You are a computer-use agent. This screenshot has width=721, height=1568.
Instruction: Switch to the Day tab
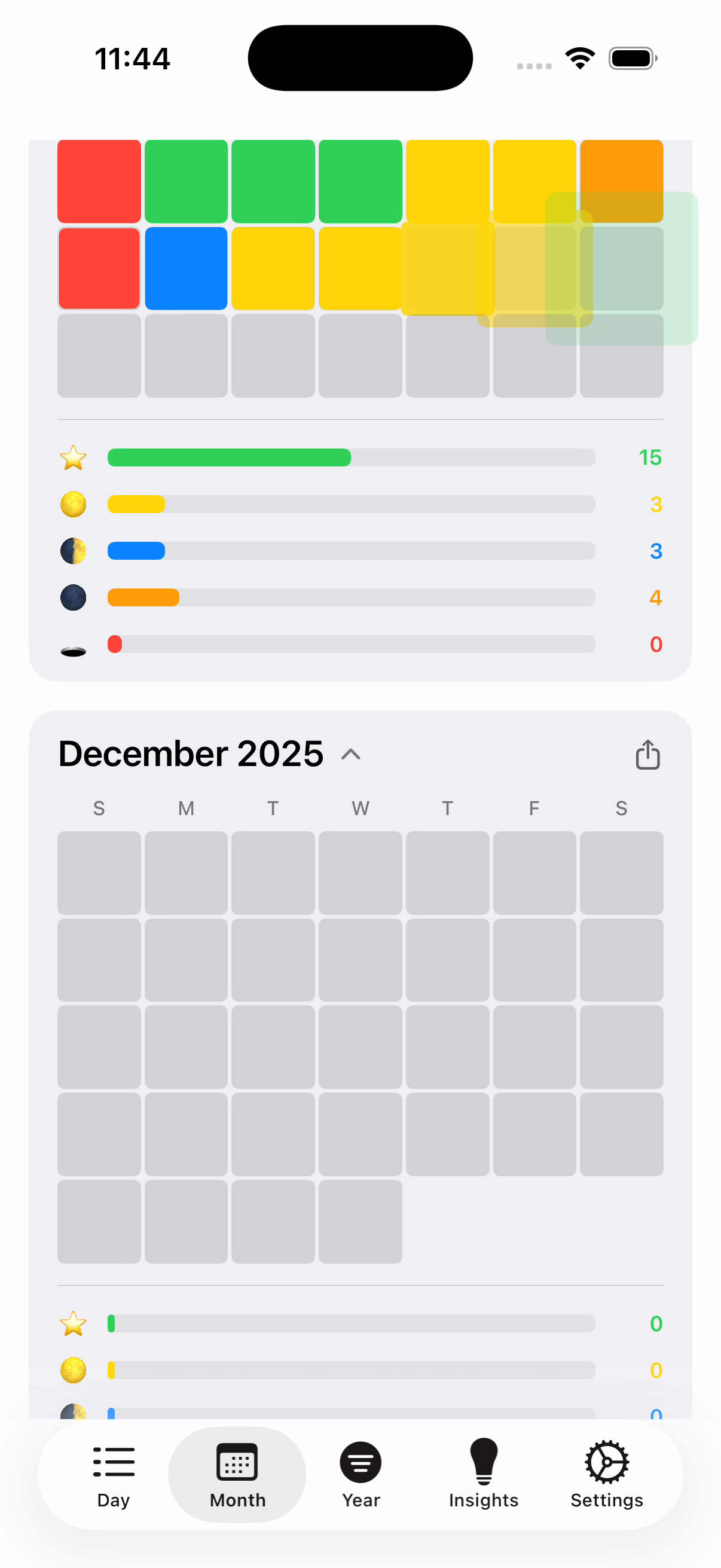pos(113,1474)
